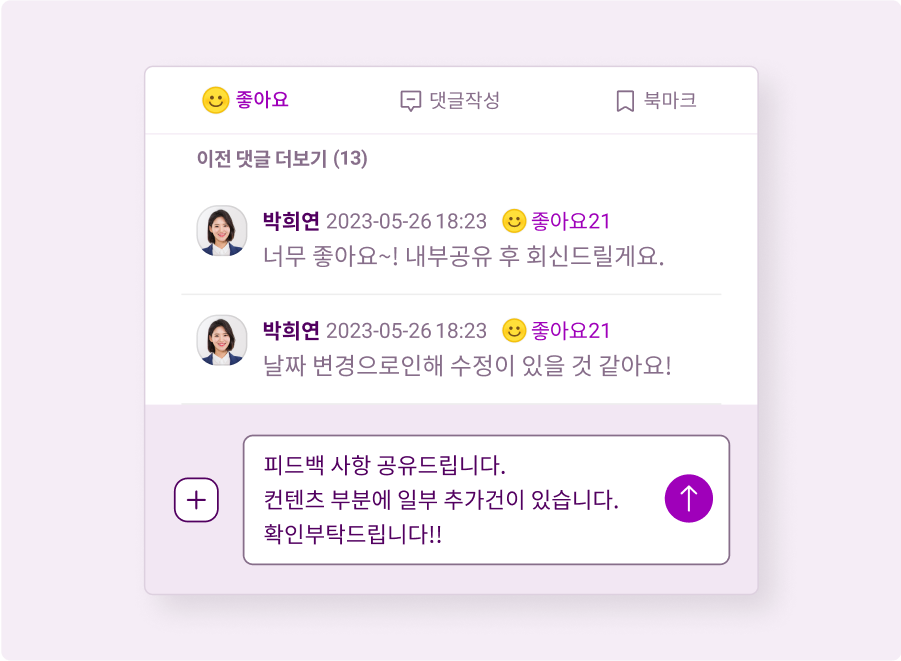This screenshot has width=901, height=661.
Task: Bookmark this post with 북마크
Action: 655,100
